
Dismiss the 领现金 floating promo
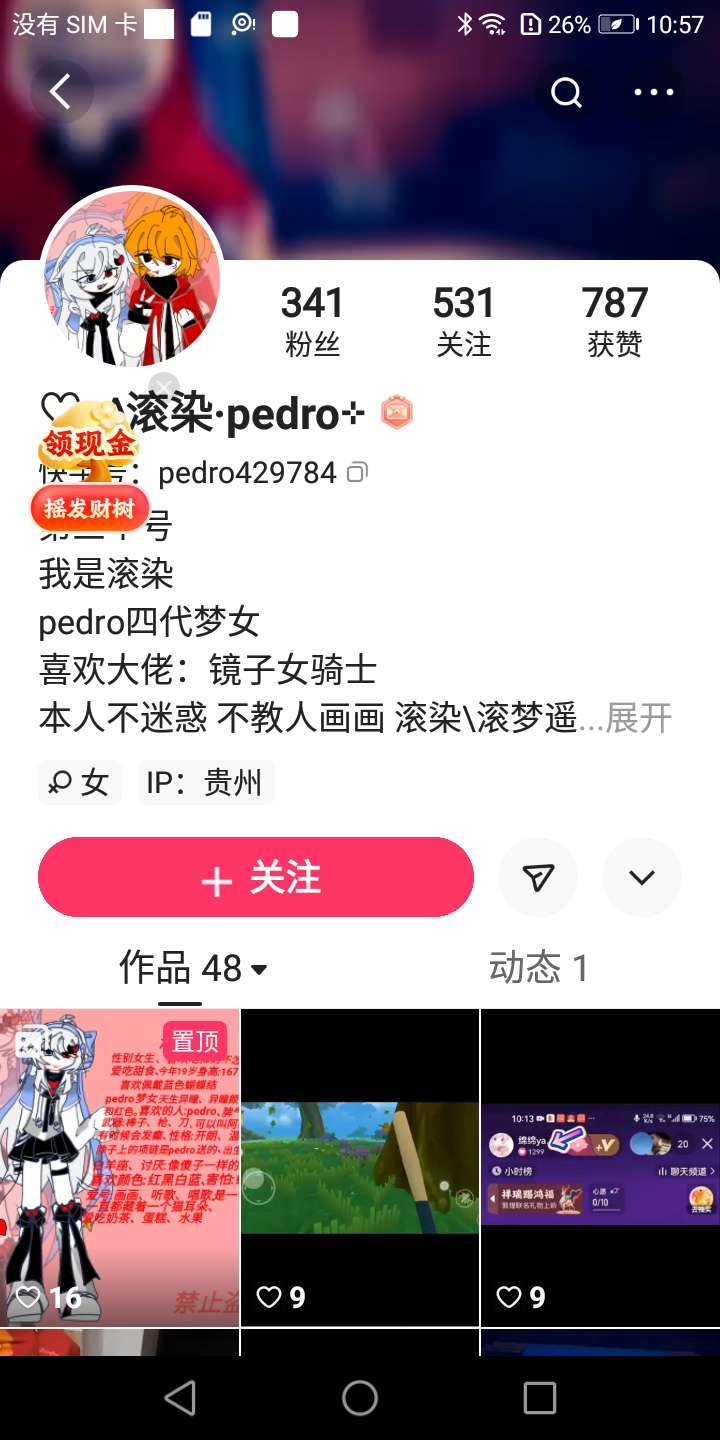click(164, 386)
